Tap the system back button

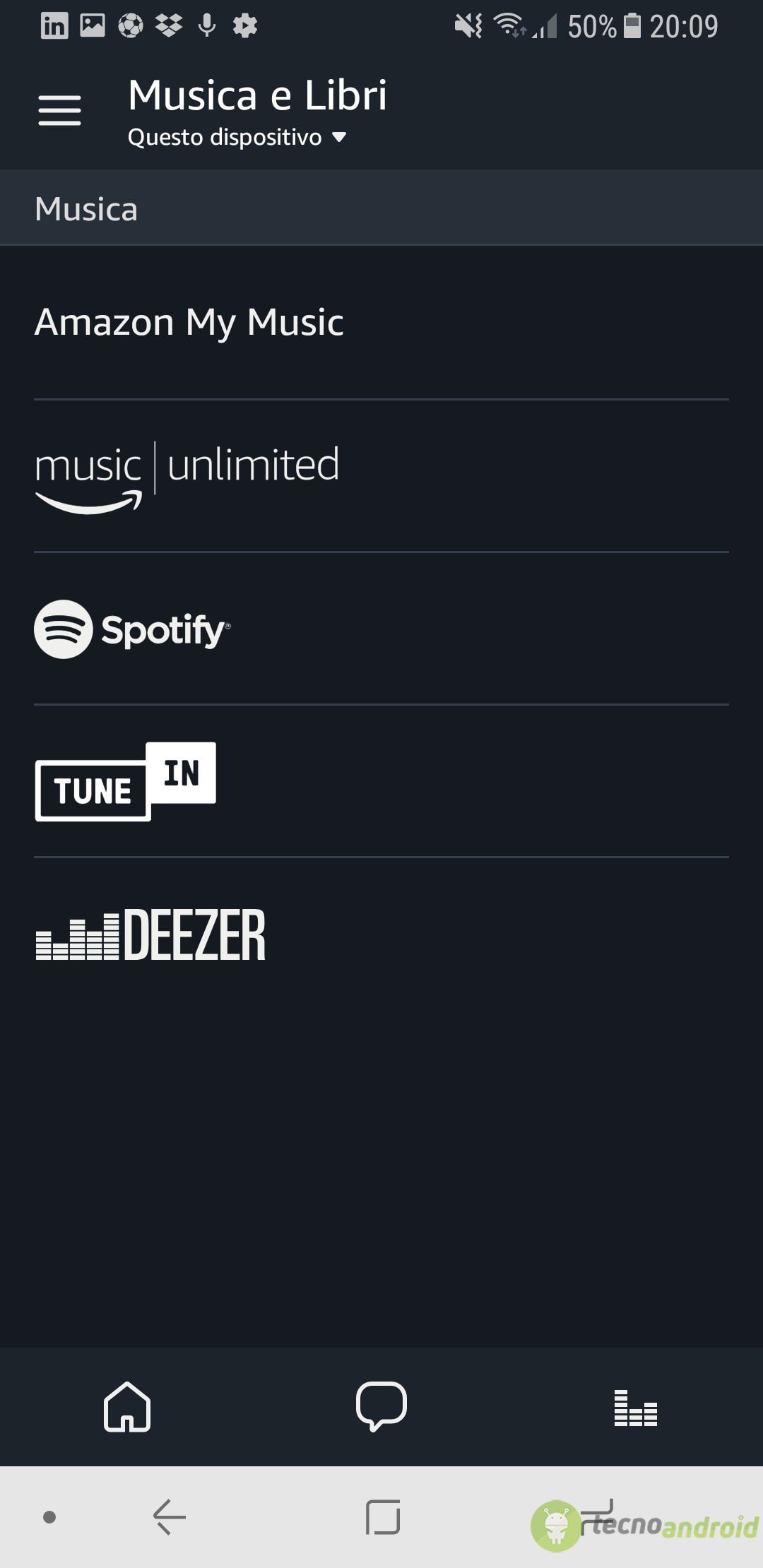170,1516
